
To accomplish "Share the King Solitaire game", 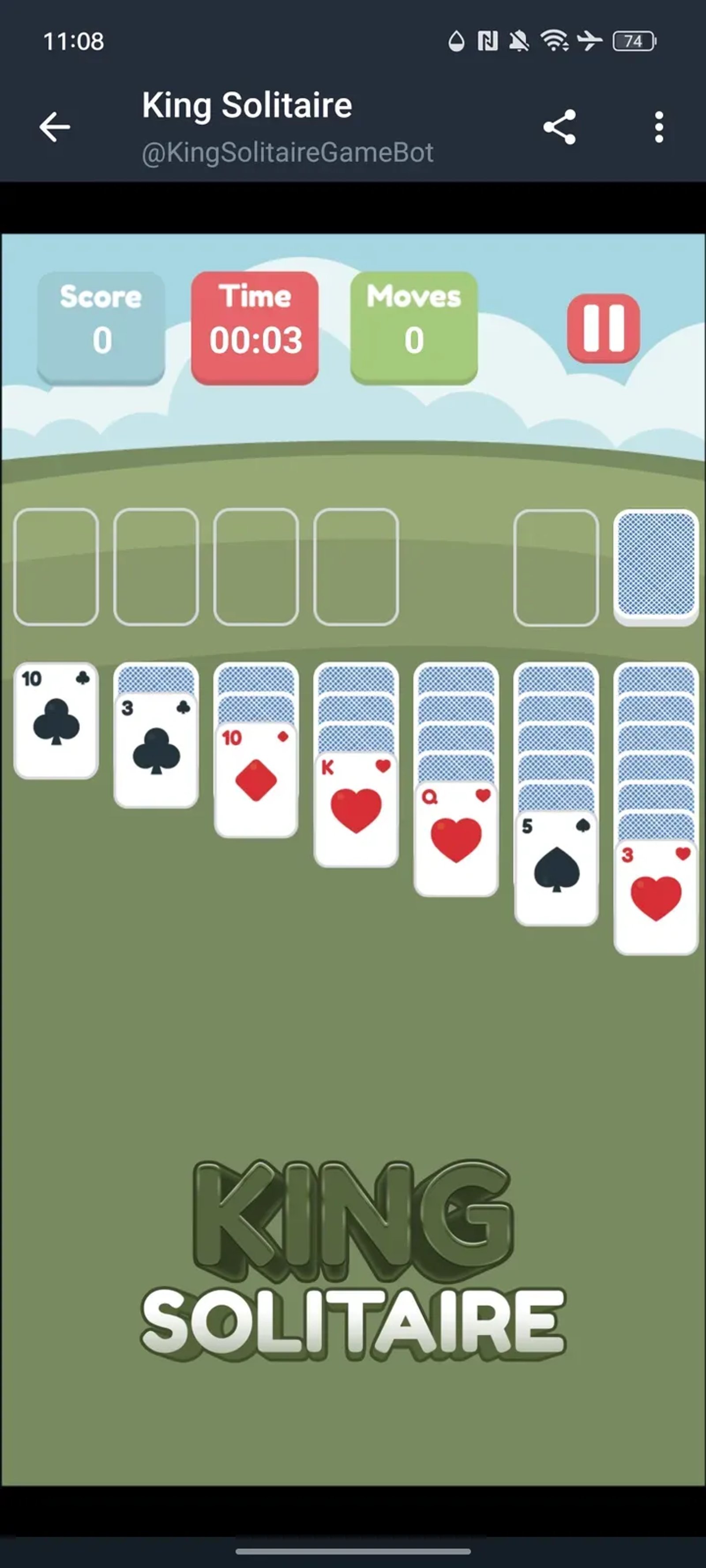I will (x=561, y=126).
